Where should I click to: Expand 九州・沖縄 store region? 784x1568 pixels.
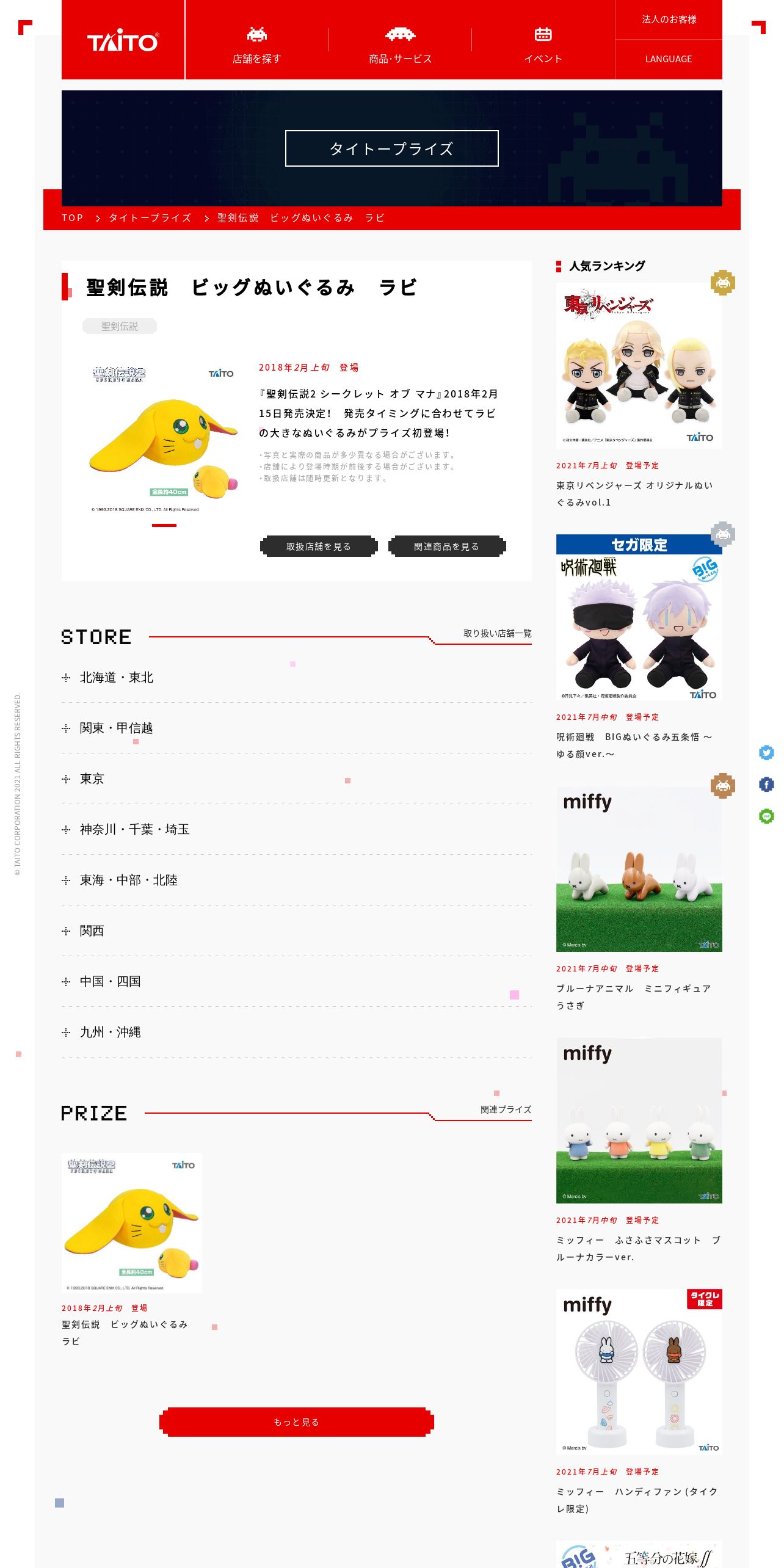pyautogui.click(x=110, y=1033)
